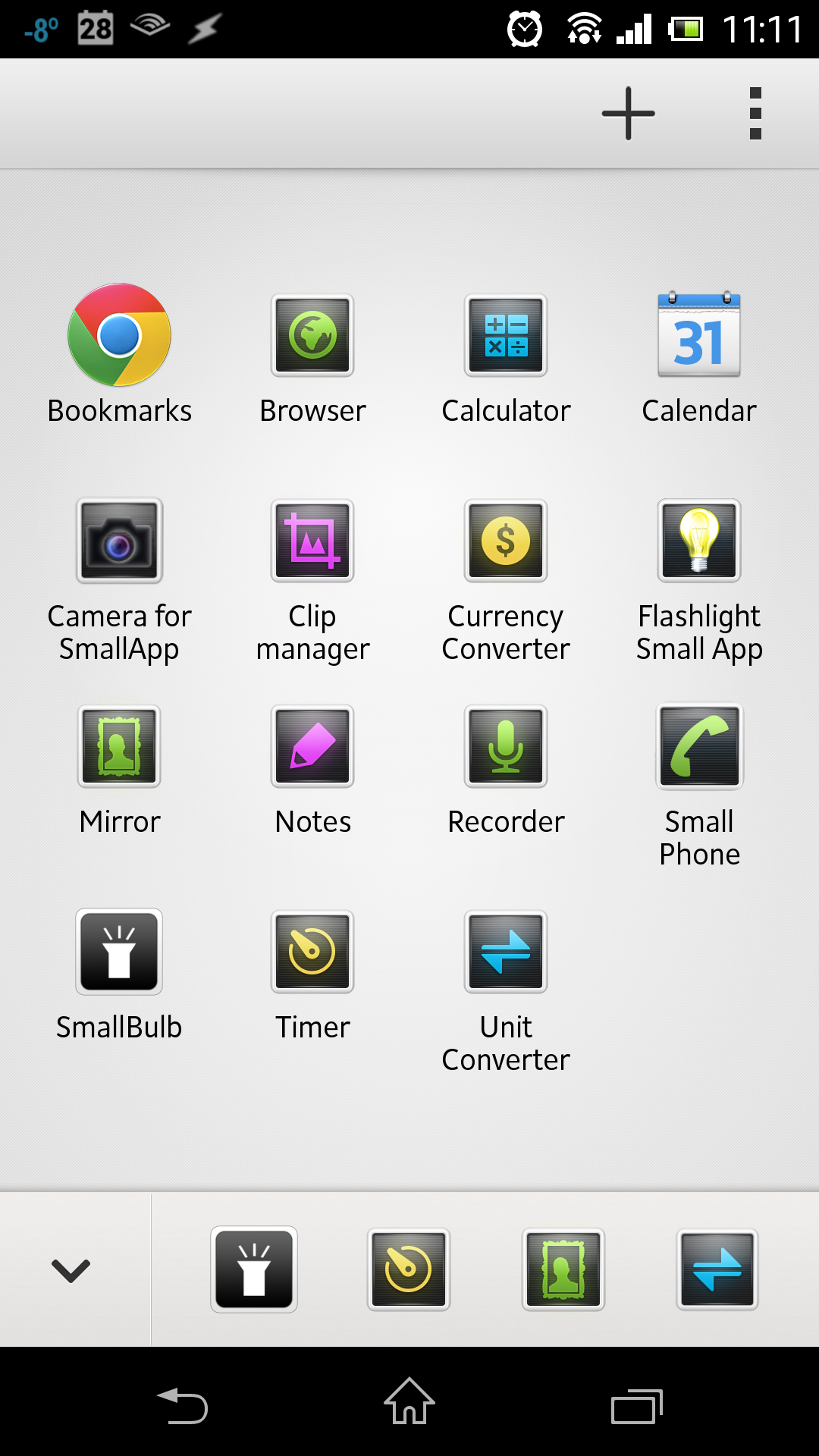
Task: Launch SmallBulb from the app grid
Action: 118,952
